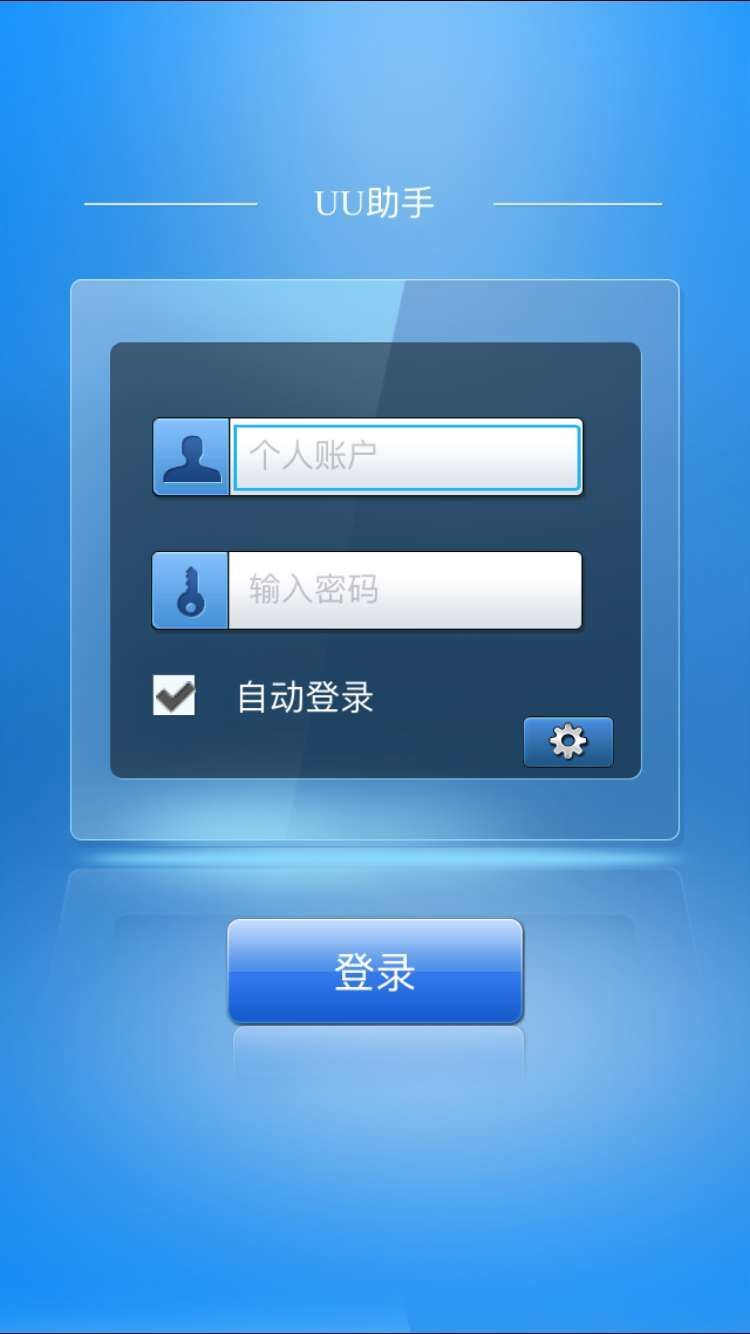This screenshot has width=750, height=1334.
Task: Click the settings cog at panel bottom right
Action: [568, 740]
